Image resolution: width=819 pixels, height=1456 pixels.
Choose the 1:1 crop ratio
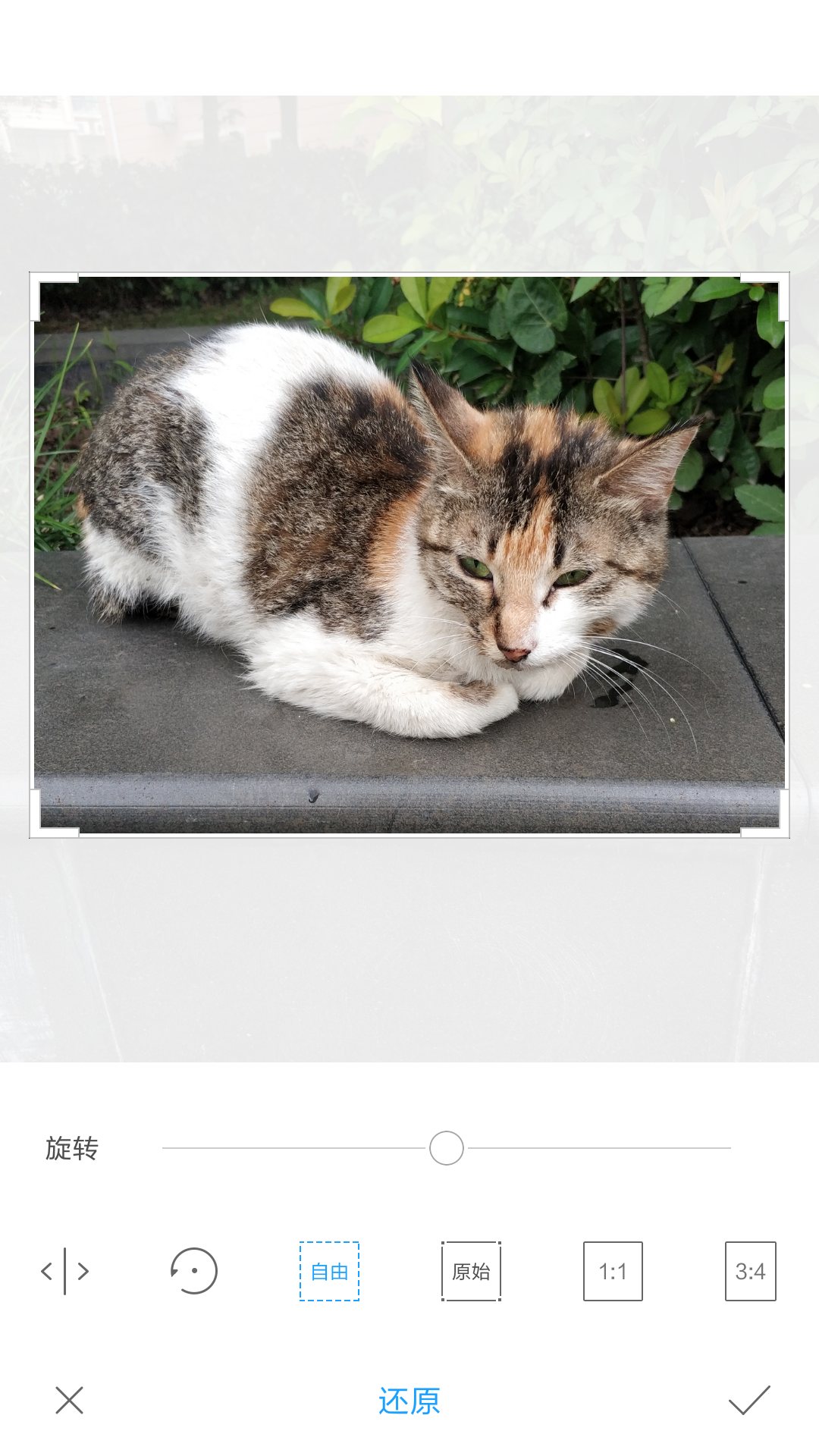coord(613,1271)
